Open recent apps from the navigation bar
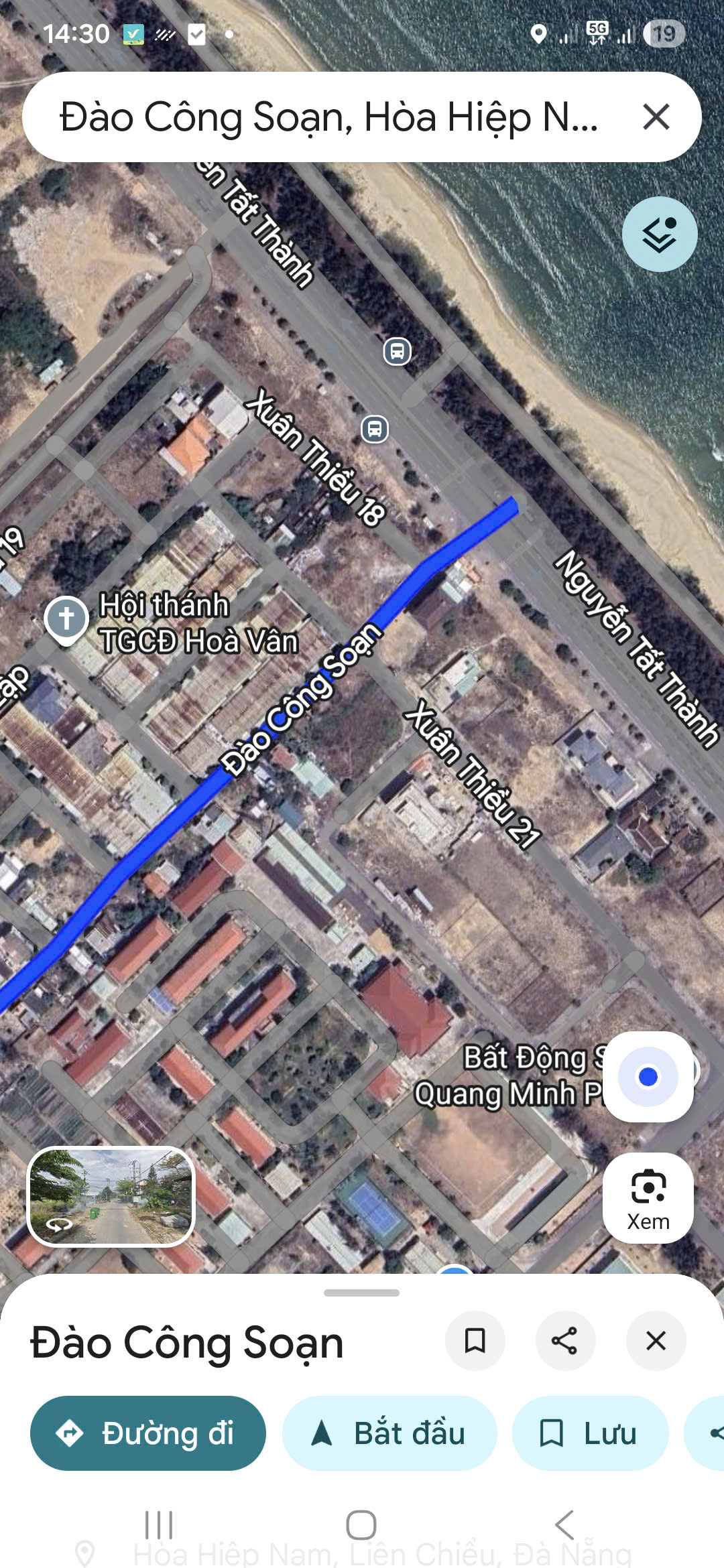This screenshot has height=1568, width=724. 159,1524
